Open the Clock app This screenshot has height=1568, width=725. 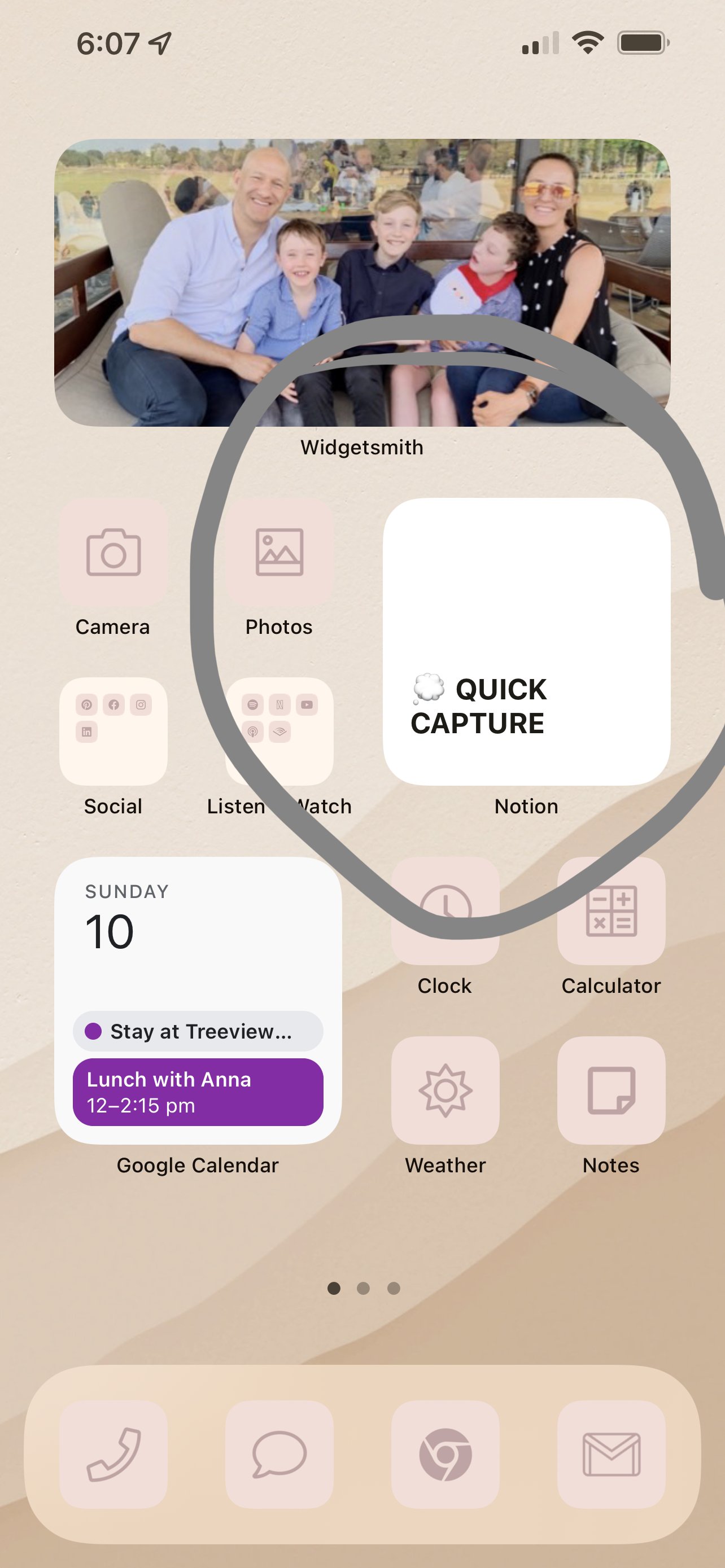(x=446, y=910)
